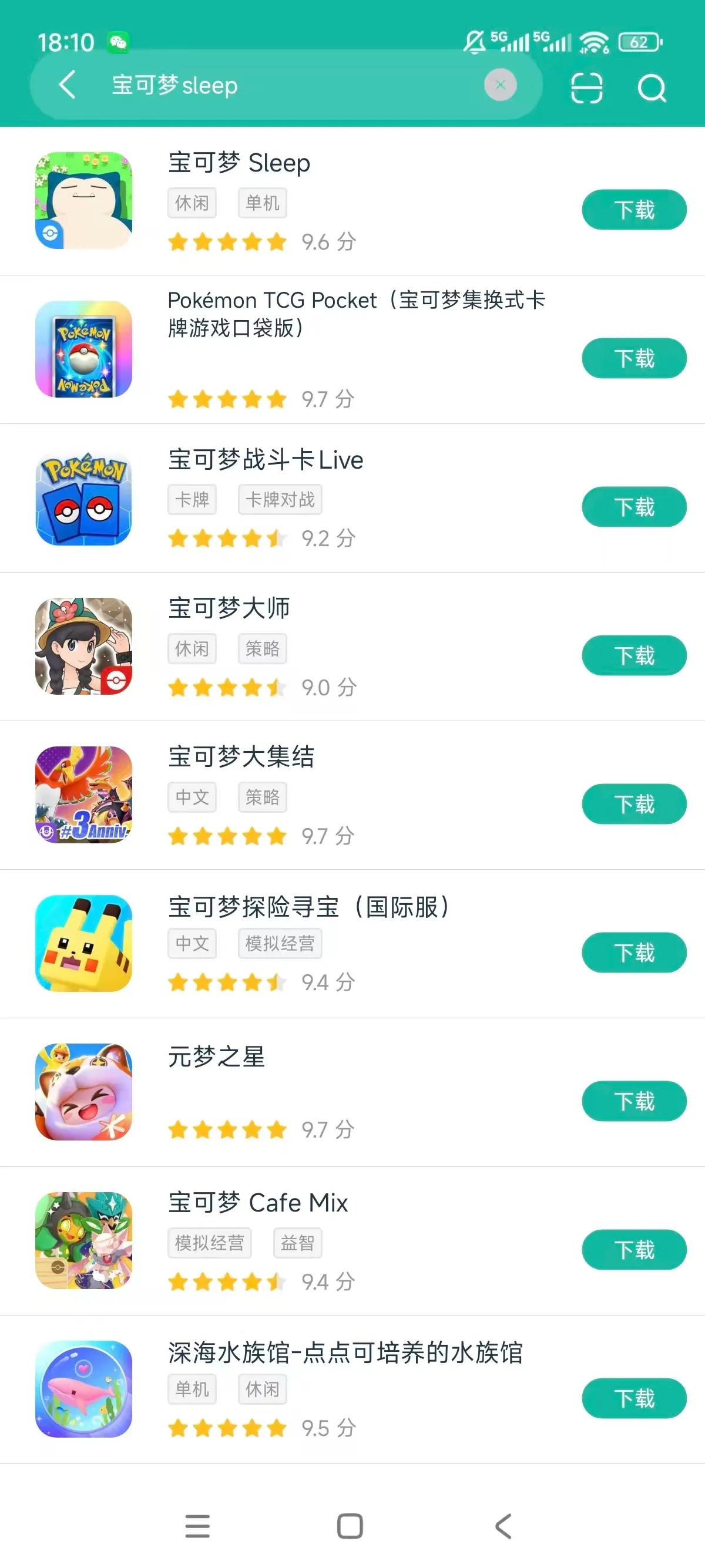This screenshot has width=705, height=1568.
Task: Open the 元梦之星 result
Action: pos(216,1056)
